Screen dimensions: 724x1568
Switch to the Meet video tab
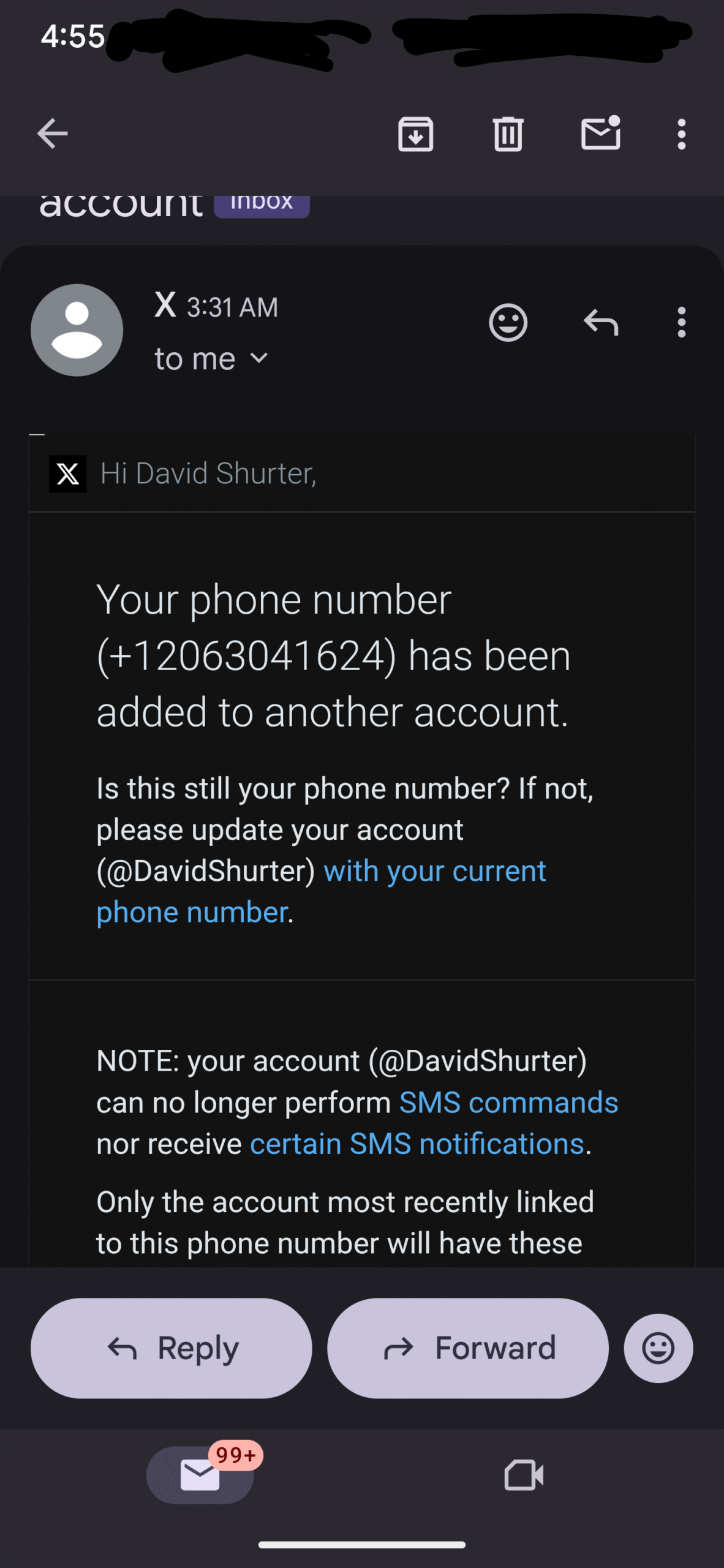tap(524, 1475)
